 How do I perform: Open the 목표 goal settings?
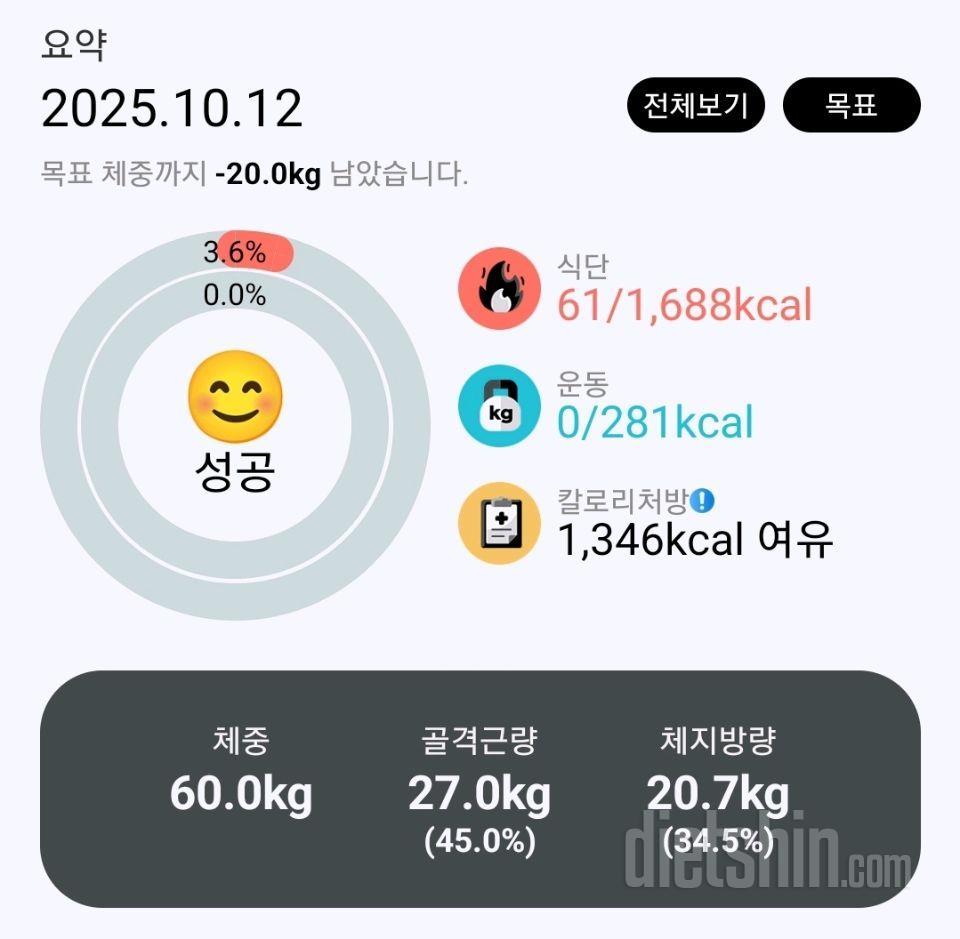pos(851,105)
